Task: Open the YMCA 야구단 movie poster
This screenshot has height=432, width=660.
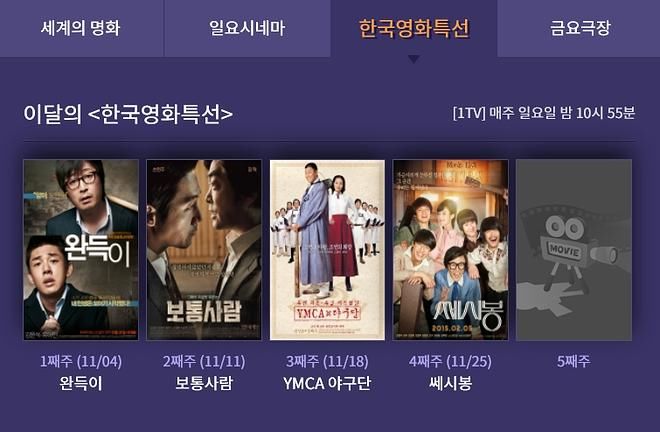Action: 327,250
